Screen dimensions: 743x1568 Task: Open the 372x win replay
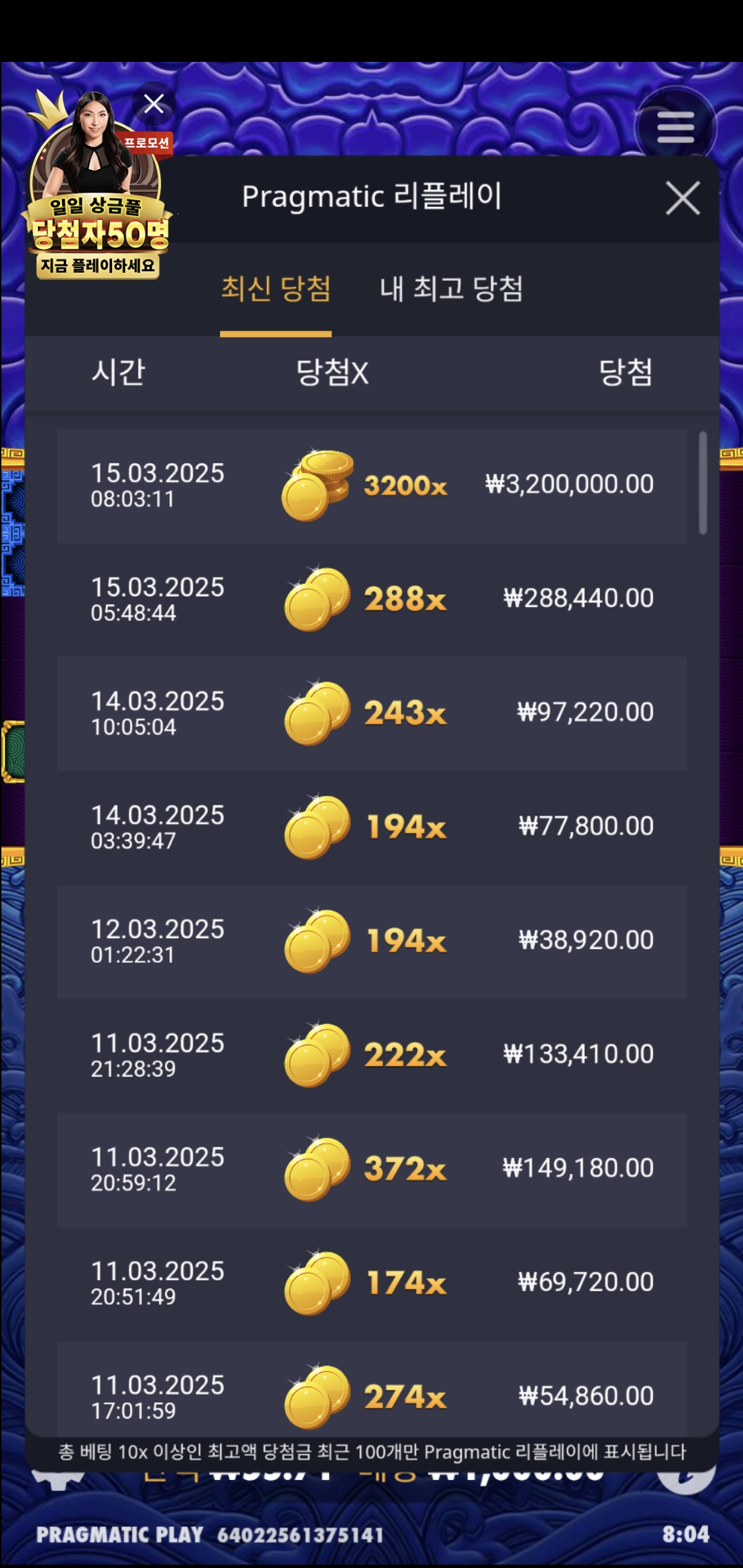click(x=372, y=1169)
